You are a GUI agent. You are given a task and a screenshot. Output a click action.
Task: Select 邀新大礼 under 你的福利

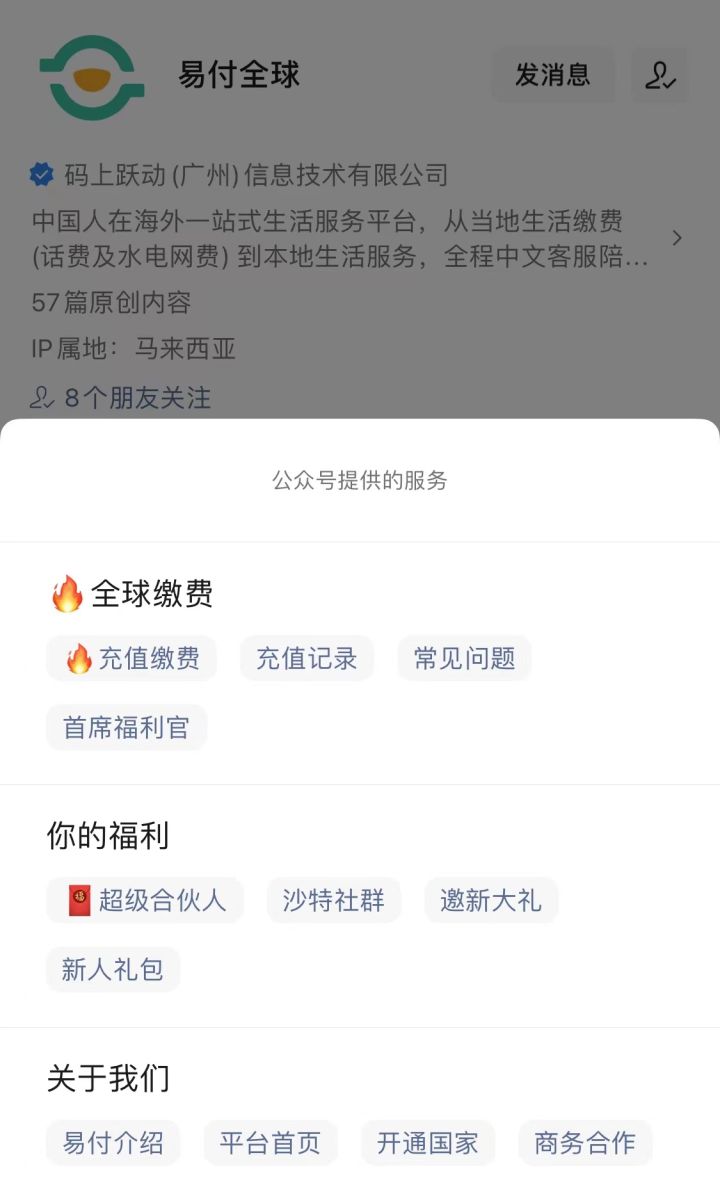click(491, 900)
